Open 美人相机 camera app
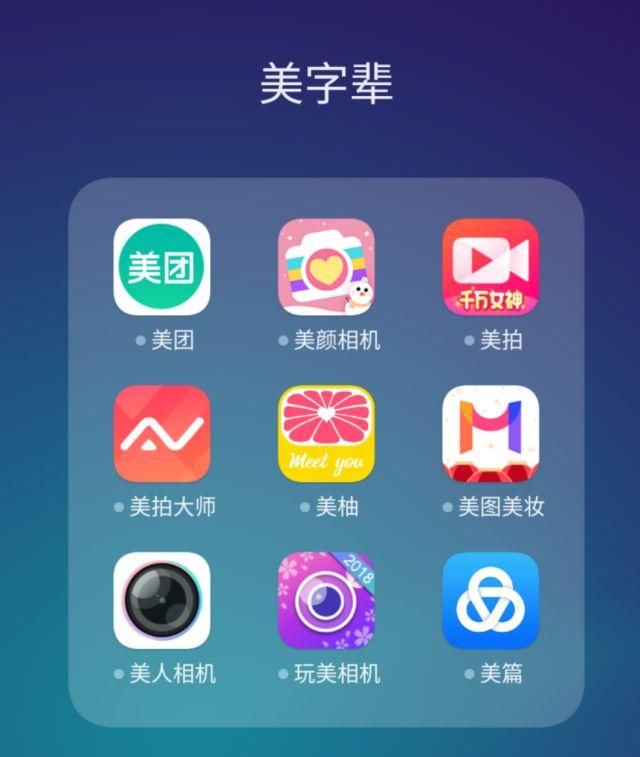640x757 pixels. pyautogui.click(x=162, y=600)
